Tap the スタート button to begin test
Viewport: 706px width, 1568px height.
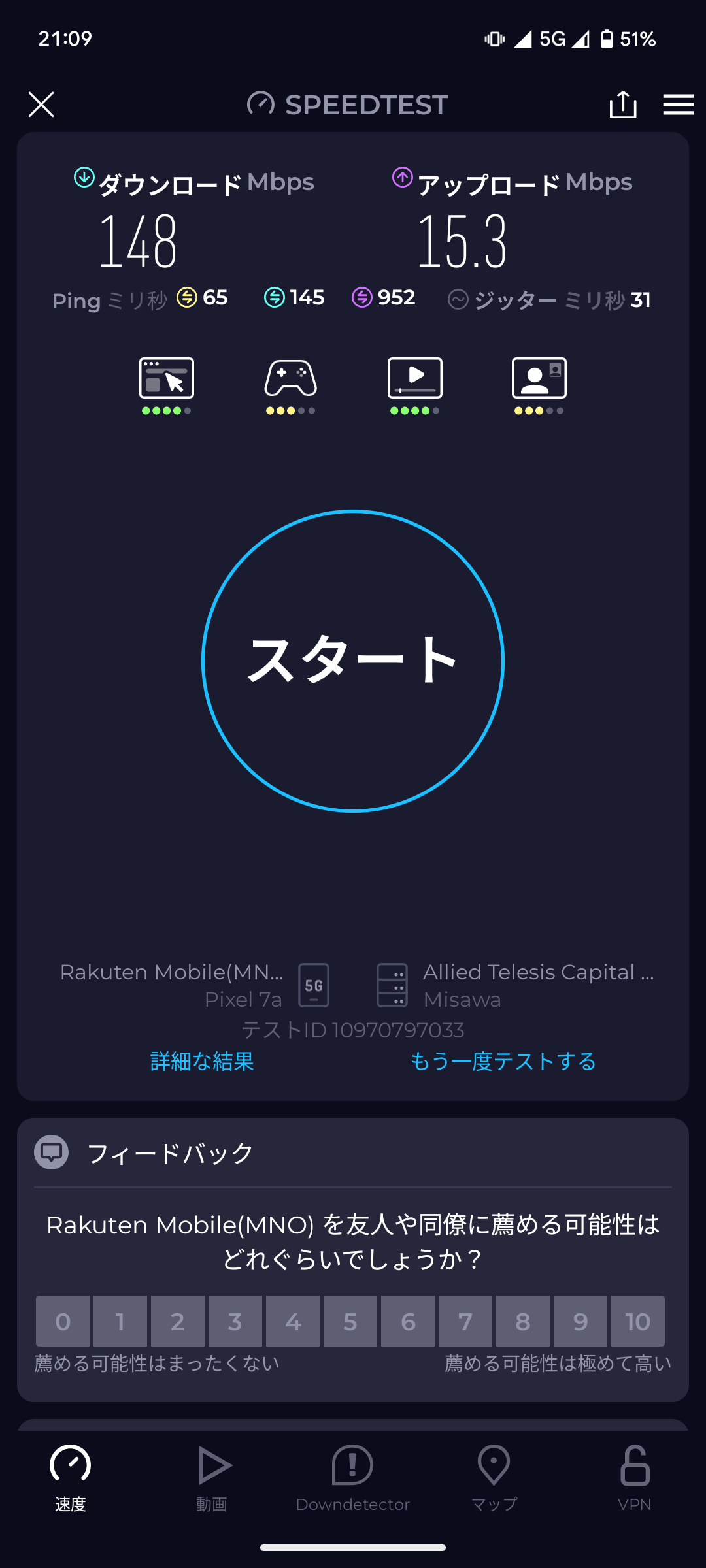353,661
